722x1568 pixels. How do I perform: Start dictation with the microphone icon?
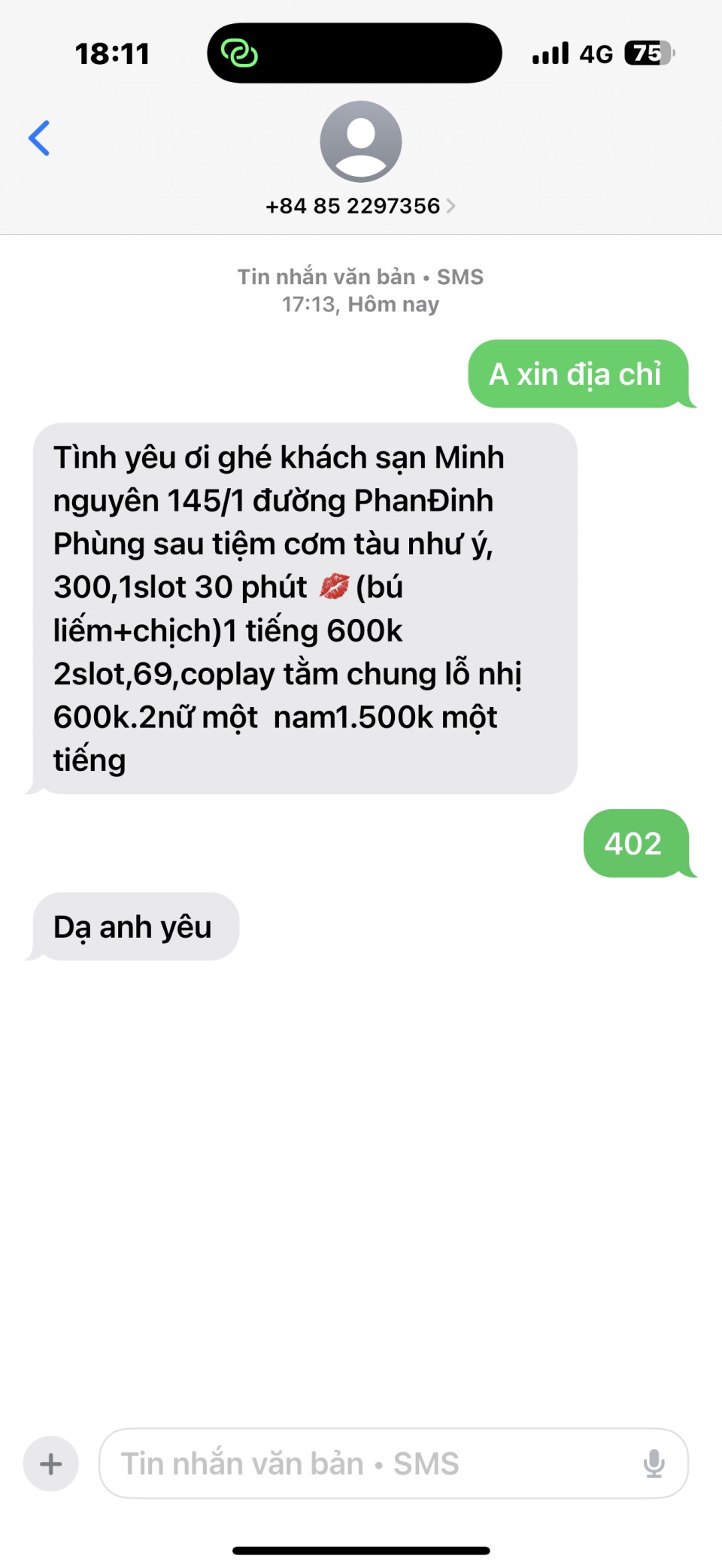pyautogui.click(x=654, y=1463)
